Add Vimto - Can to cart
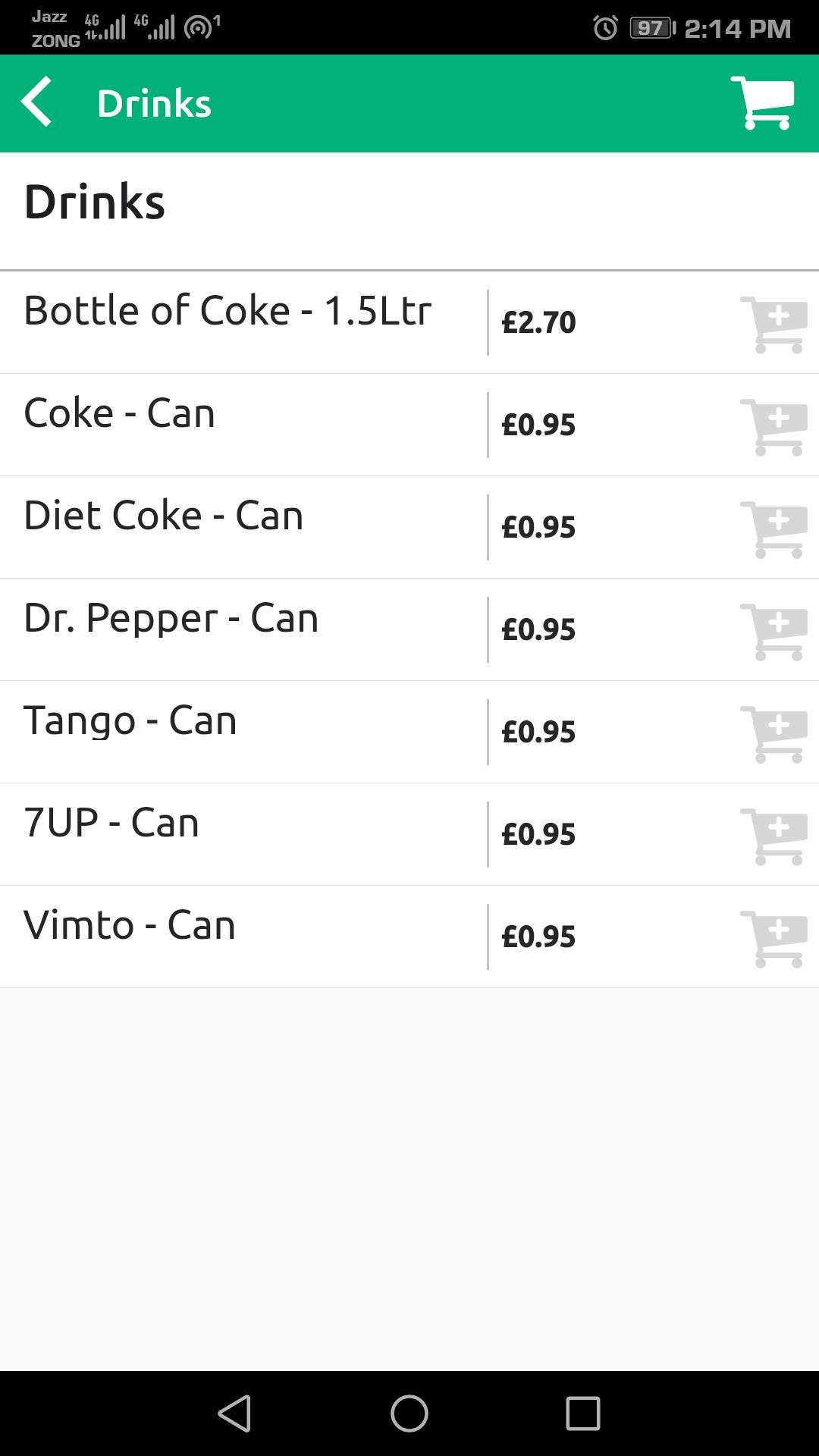This screenshot has width=819, height=1456. pos(774,939)
